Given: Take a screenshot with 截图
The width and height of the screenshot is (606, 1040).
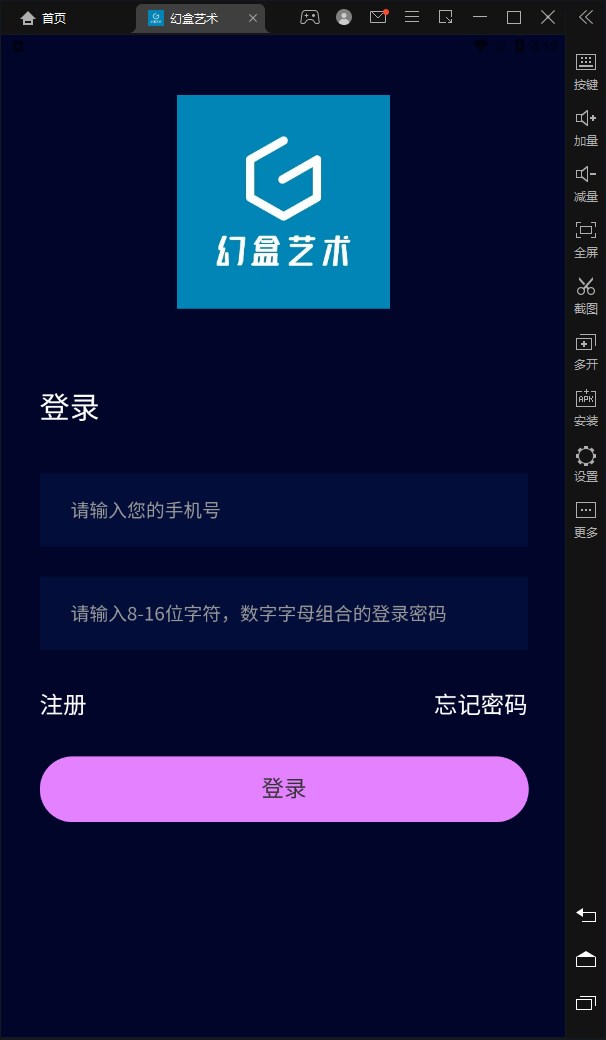Looking at the screenshot, I should click(x=586, y=296).
